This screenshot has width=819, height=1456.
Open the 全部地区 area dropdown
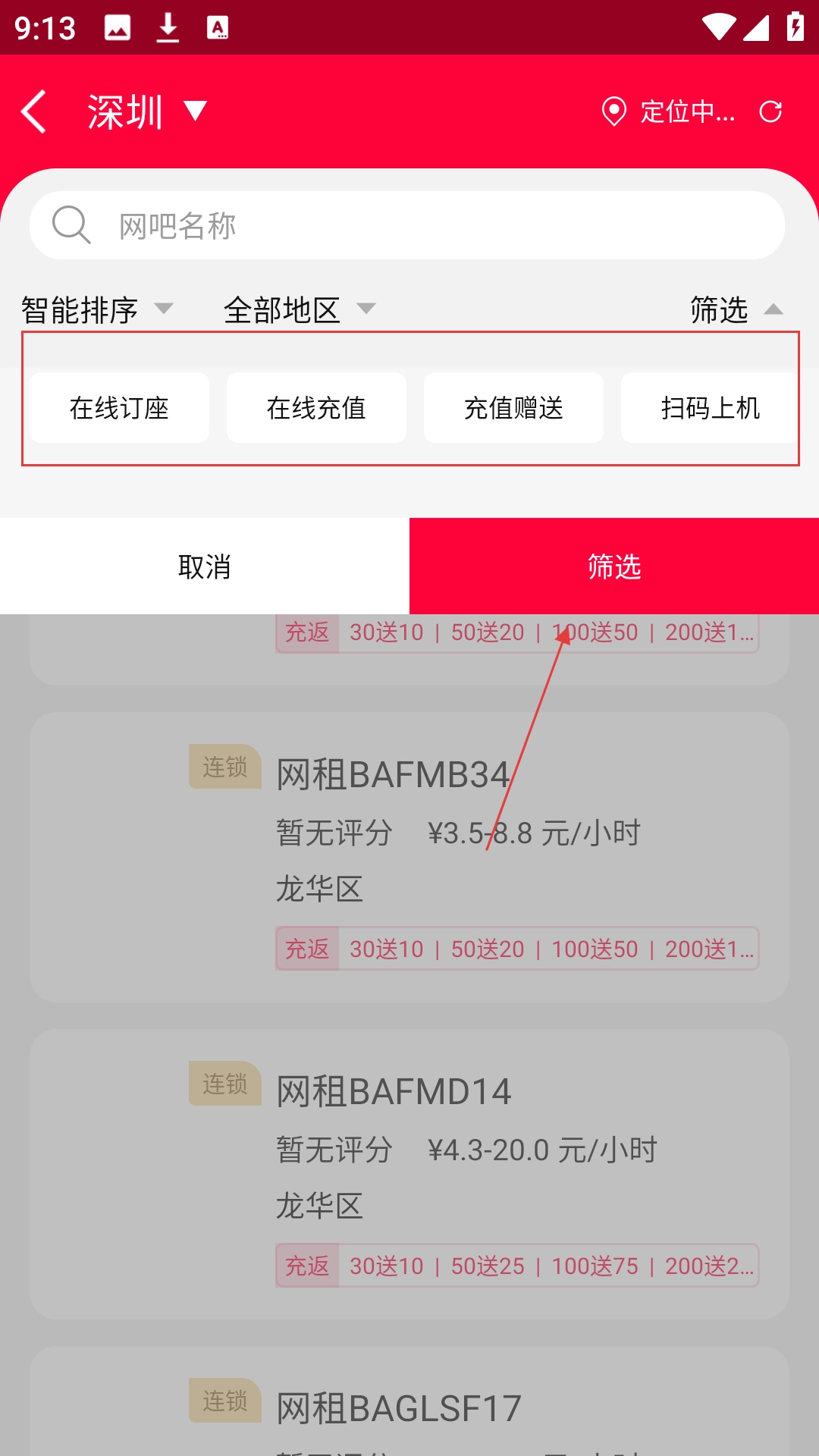pyautogui.click(x=300, y=309)
